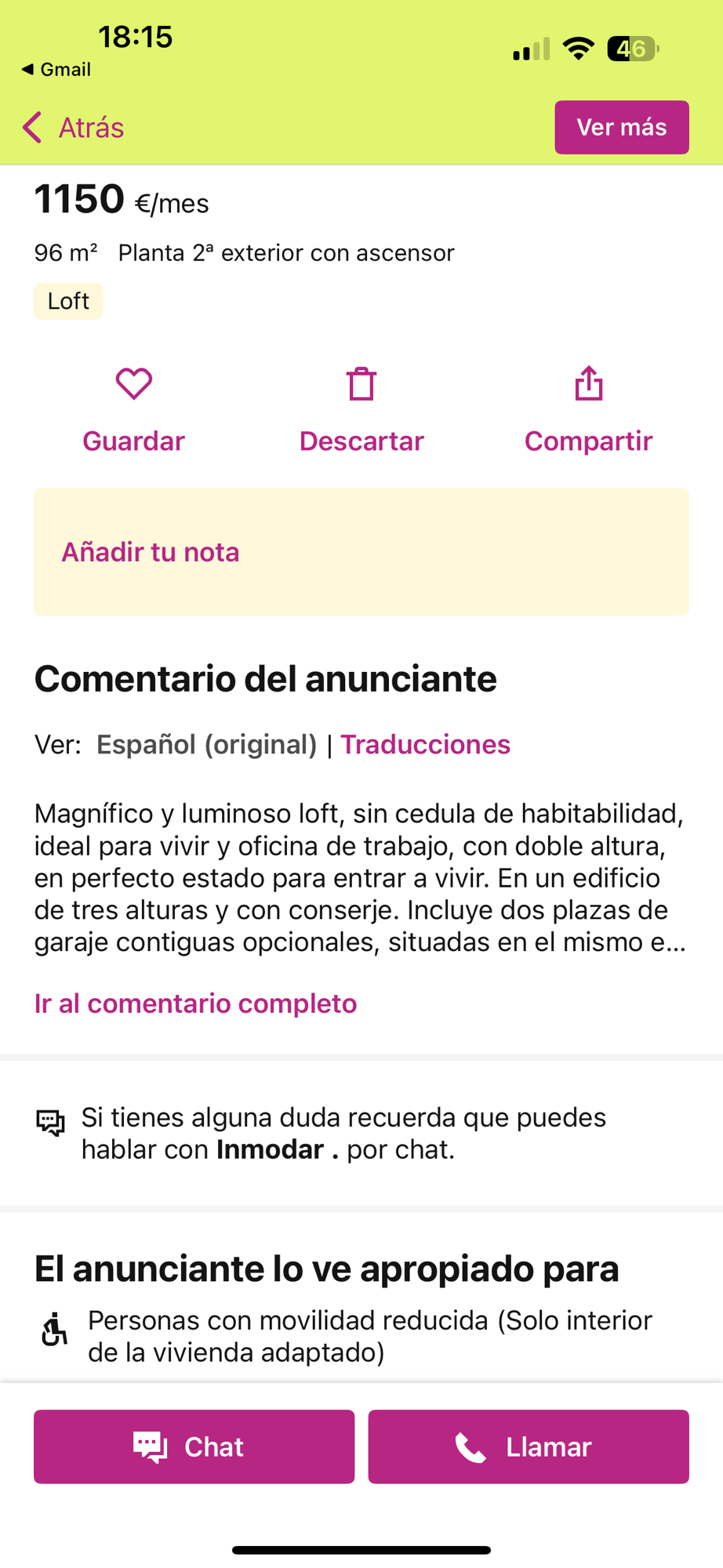This screenshot has height=1568, width=723.
Task: Return to Gmail from the status bar
Action: [x=56, y=70]
